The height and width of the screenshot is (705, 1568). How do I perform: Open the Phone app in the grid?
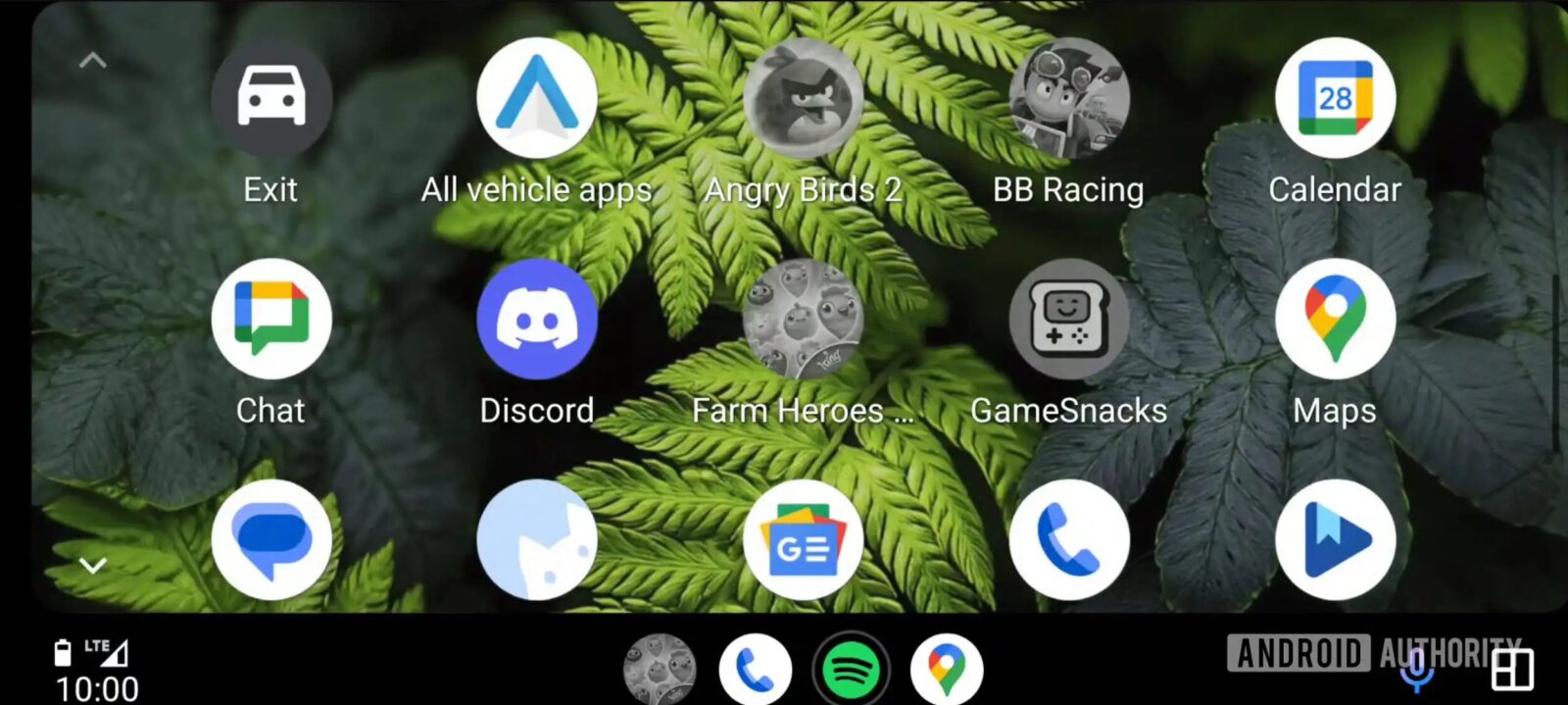1069,539
